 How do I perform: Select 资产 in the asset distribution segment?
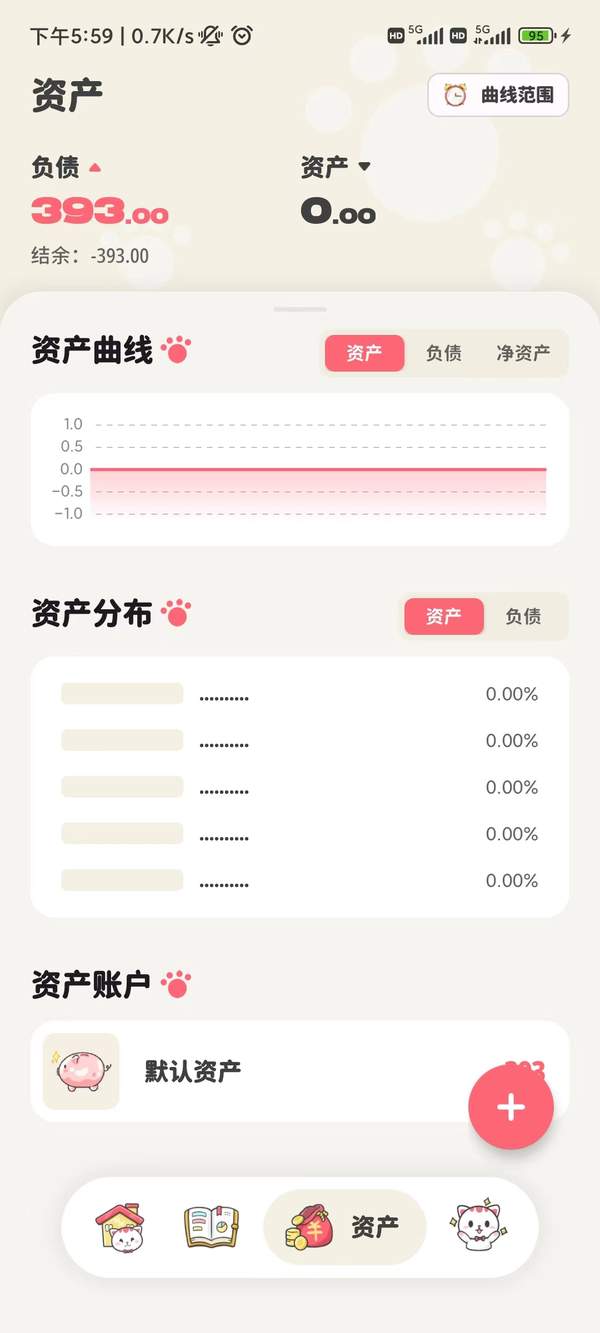click(443, 617)
